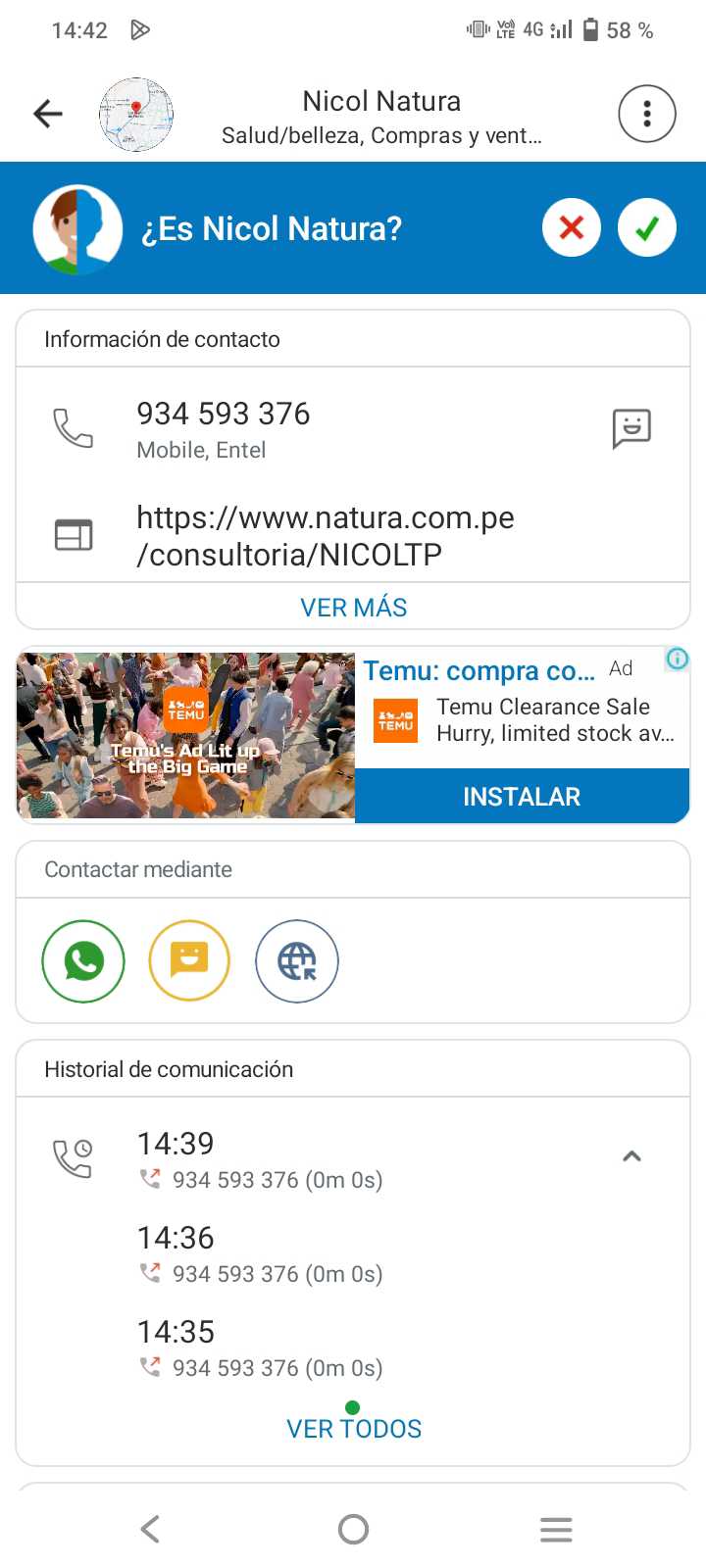Confirm the name is Nicol Natura
The width and height of the screenshot is (706, 1568).
pos(646,228)
